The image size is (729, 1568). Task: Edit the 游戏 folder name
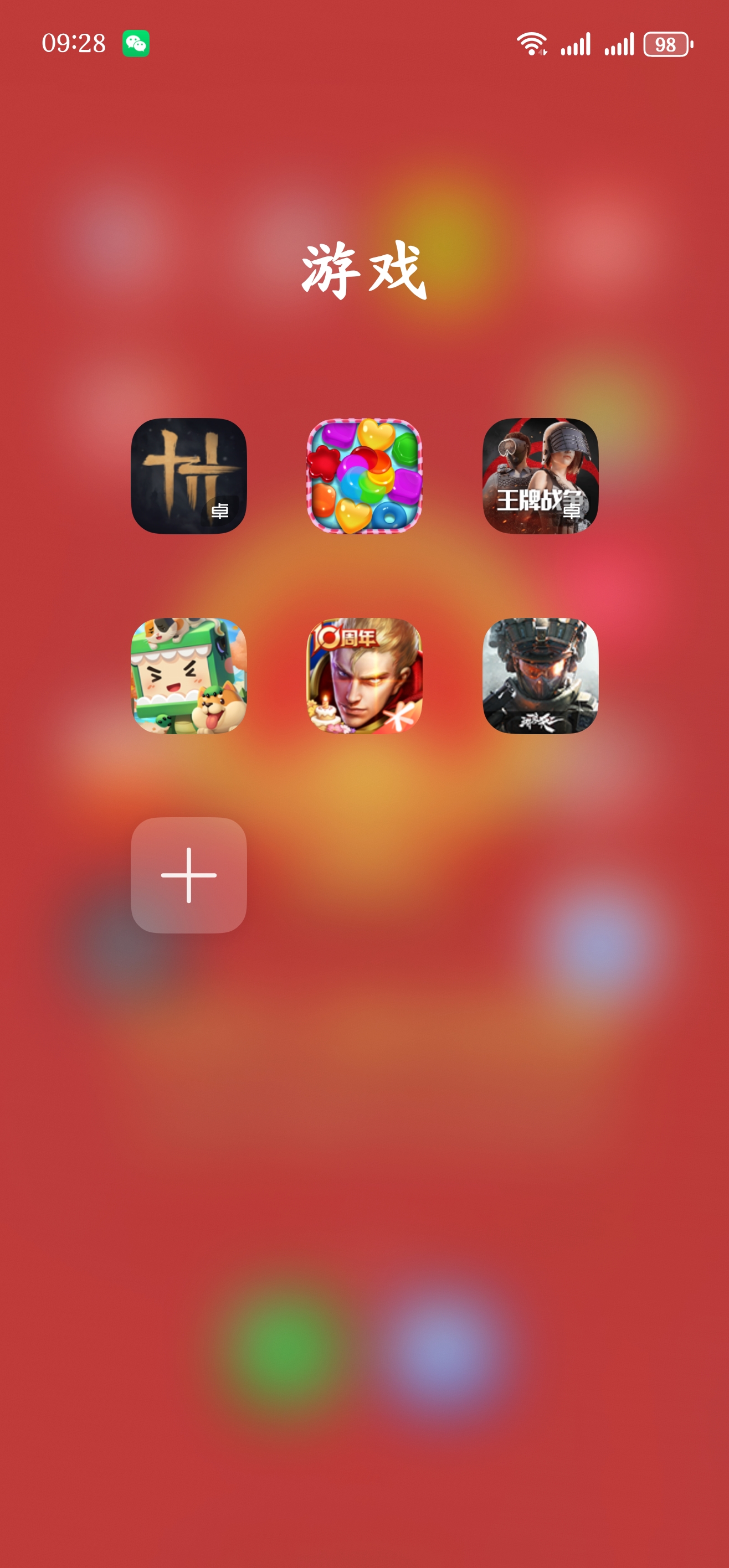[364, 270]
